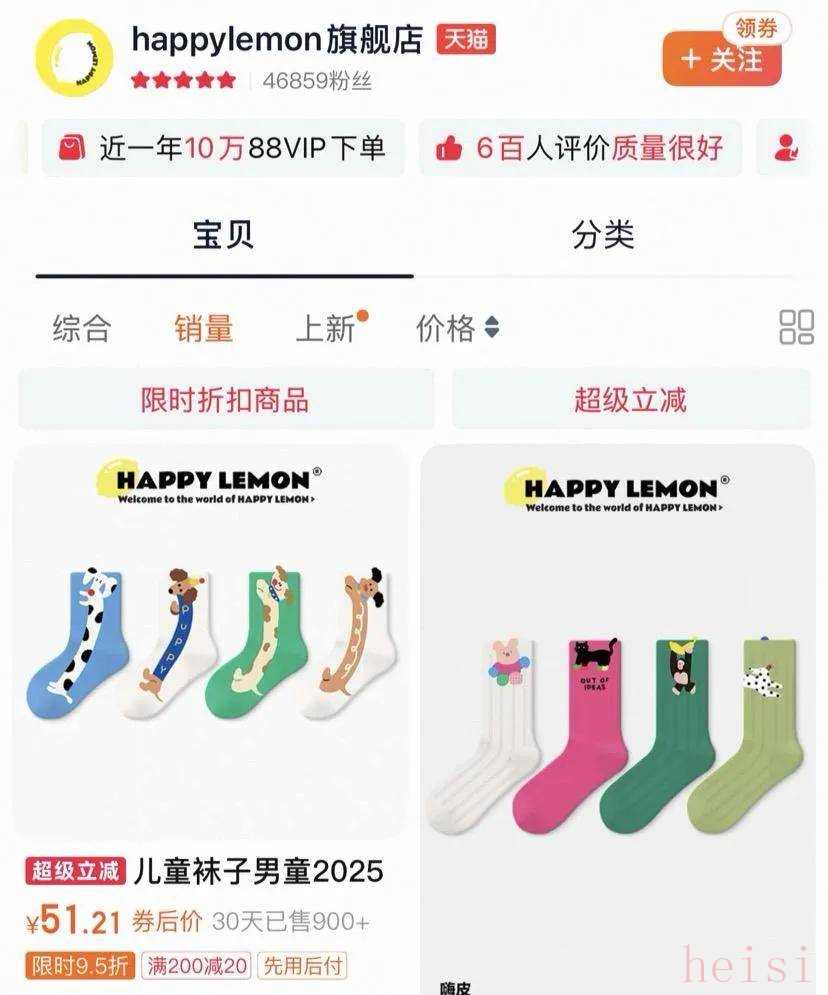Tap the 近一年10万88VIP下单 chip
This screenshot has height=995, width=828.
point(223,149)
